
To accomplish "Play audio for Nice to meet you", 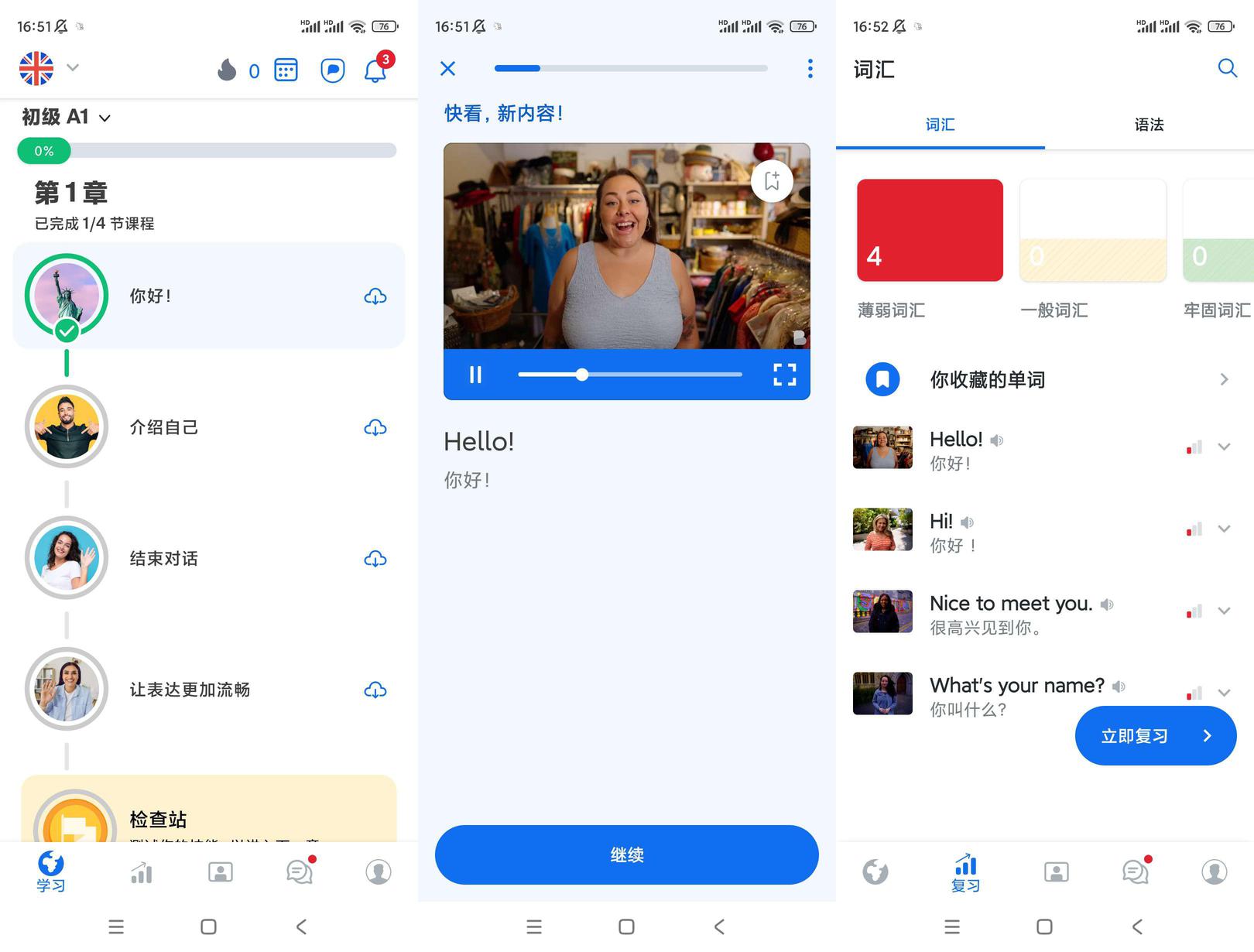I will [1107, 604].
